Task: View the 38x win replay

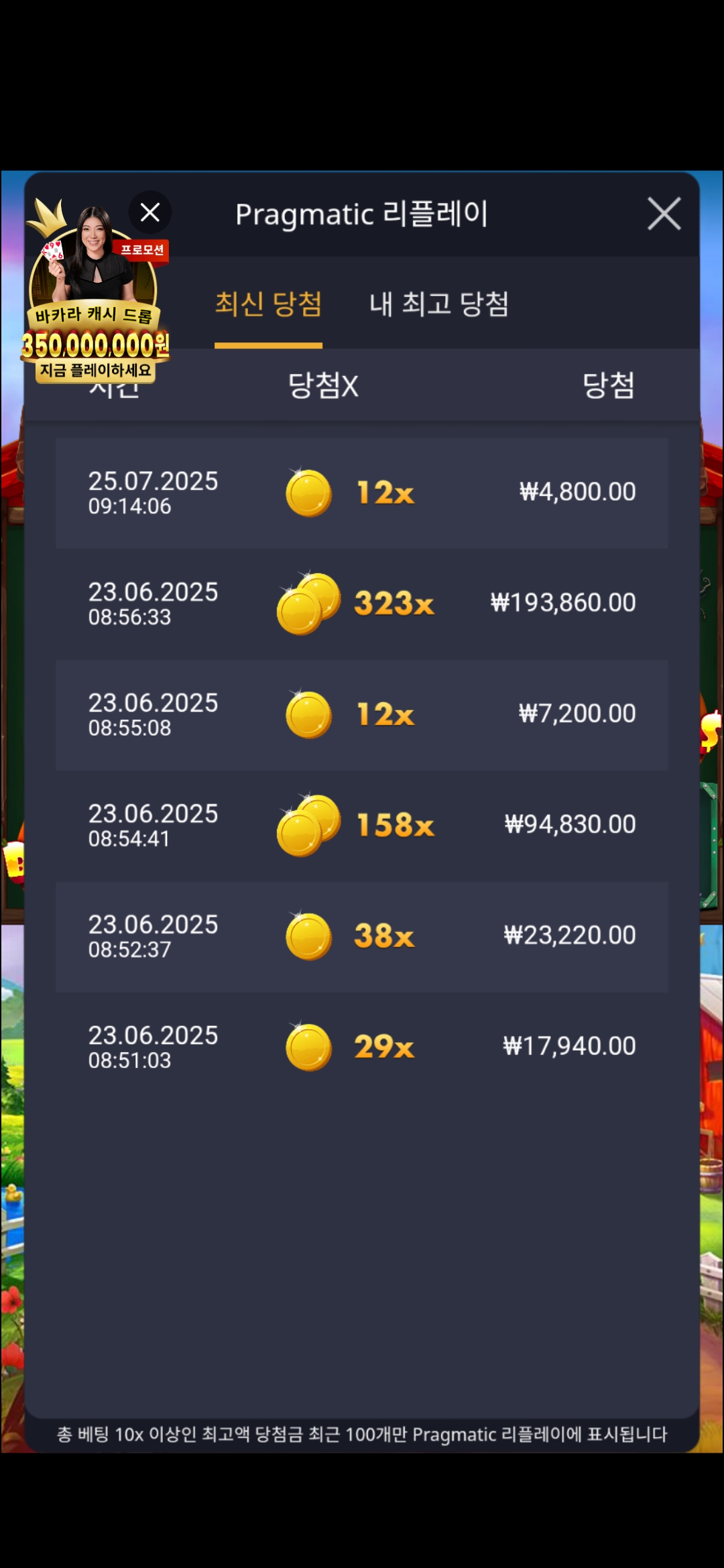Action: pos(361,936)
